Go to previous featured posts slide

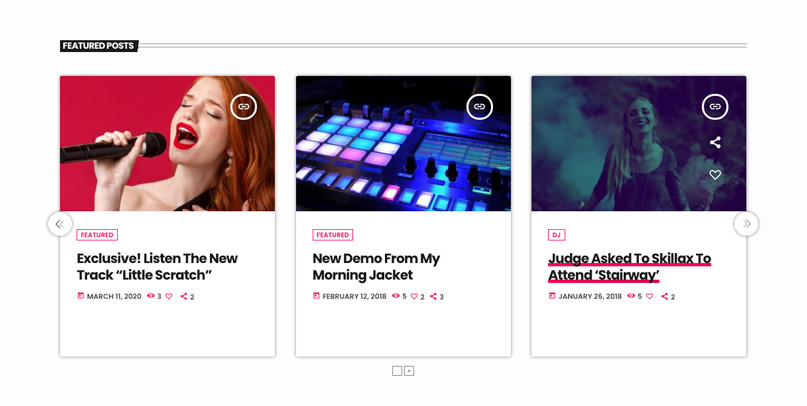point(60,224)
